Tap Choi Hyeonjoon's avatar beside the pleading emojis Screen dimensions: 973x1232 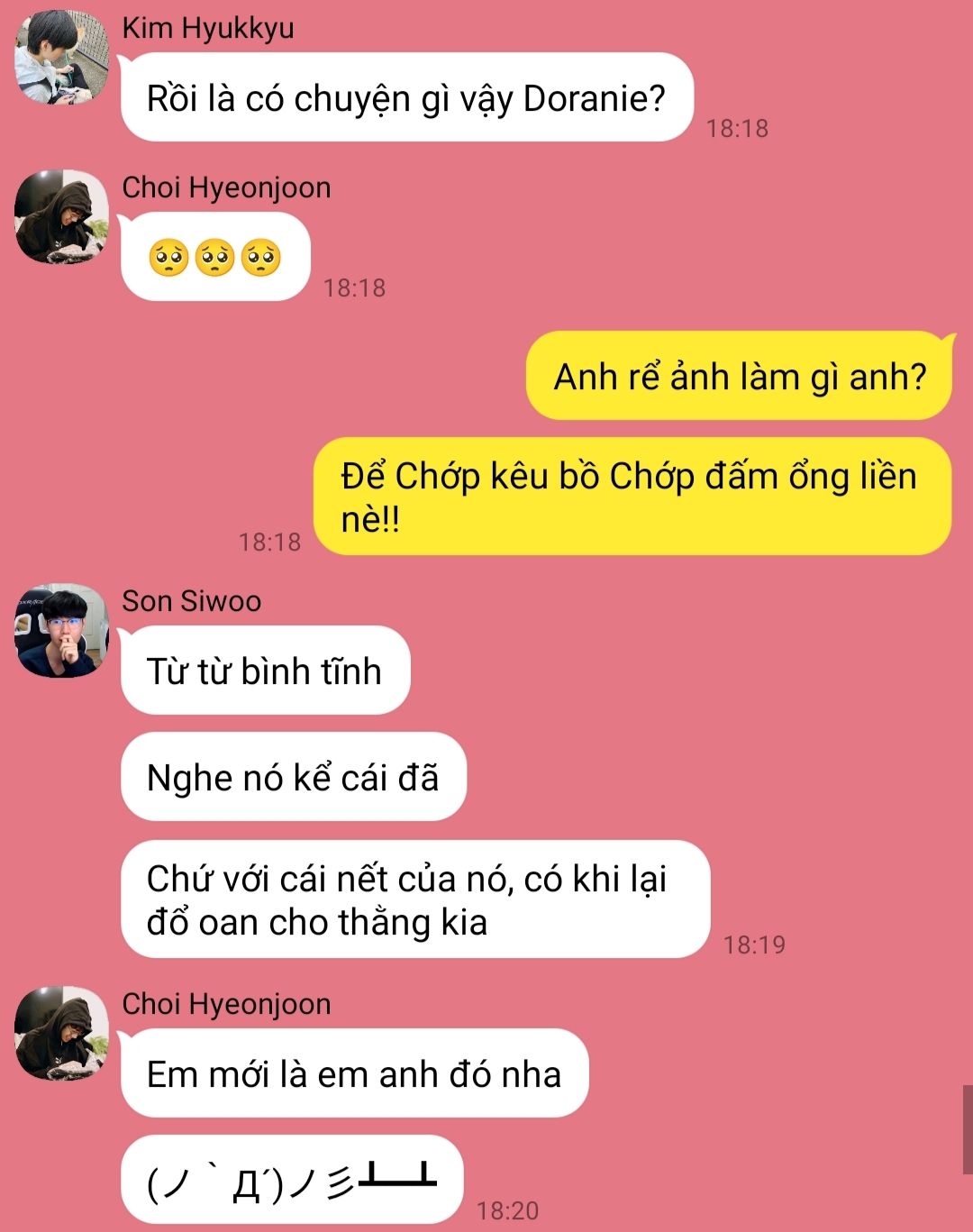click(61, 217)
